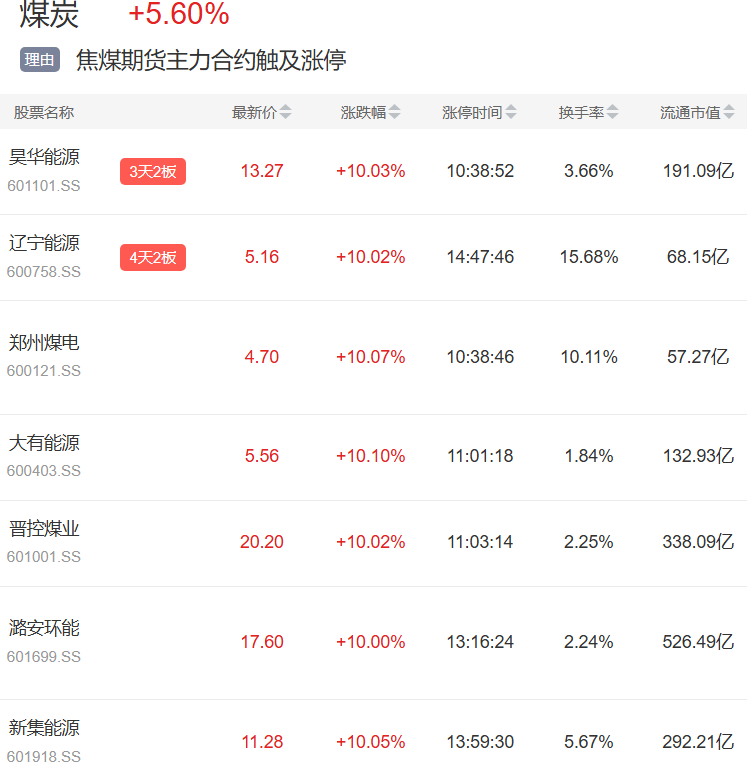Tap the 新集能源 stock row
The image size is (747, 769).
(x=373, y=735)
